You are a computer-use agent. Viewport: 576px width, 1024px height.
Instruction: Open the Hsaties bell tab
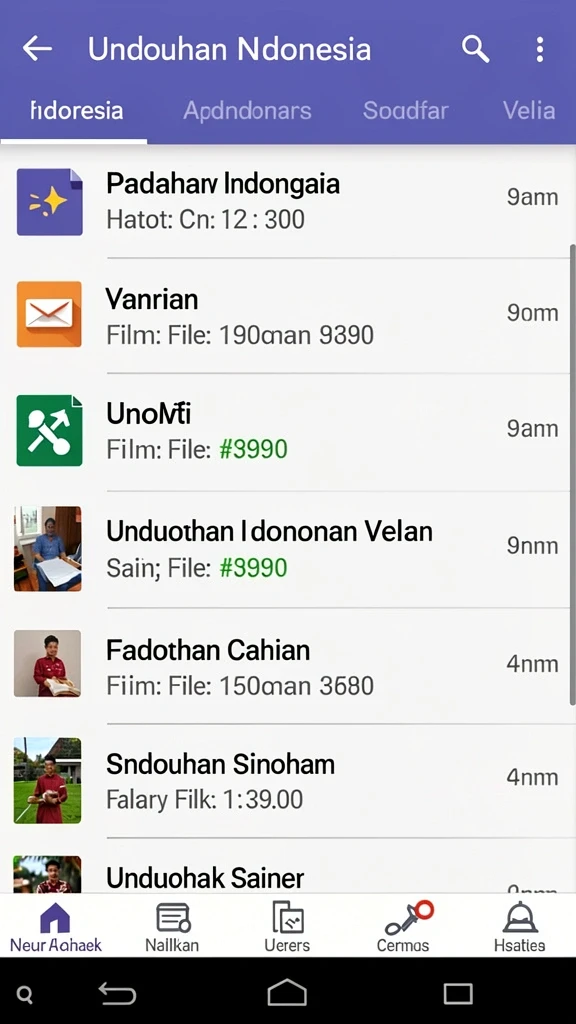(x=519, y=927)
